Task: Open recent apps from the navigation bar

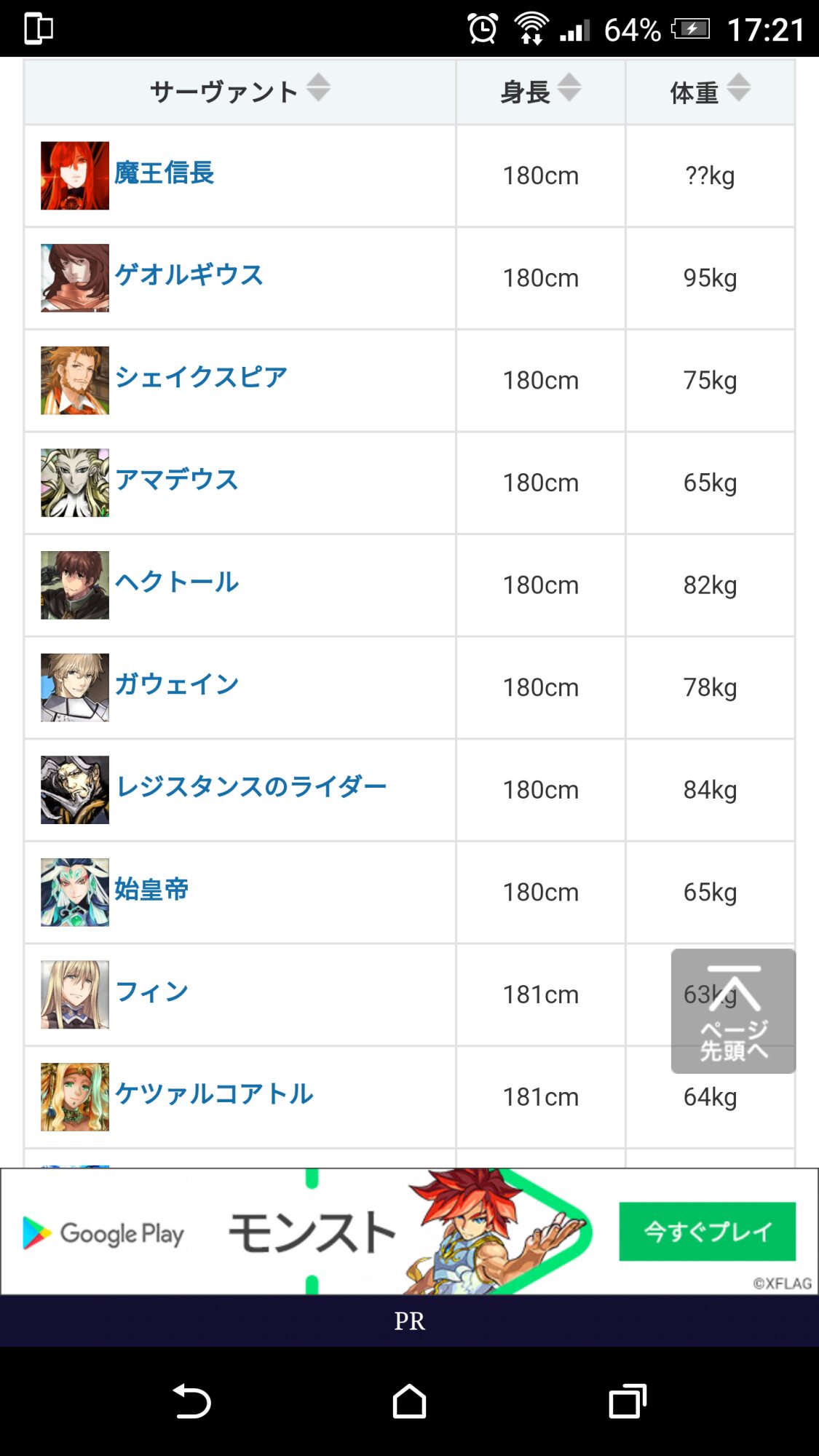Action: tap(628, 1401)
